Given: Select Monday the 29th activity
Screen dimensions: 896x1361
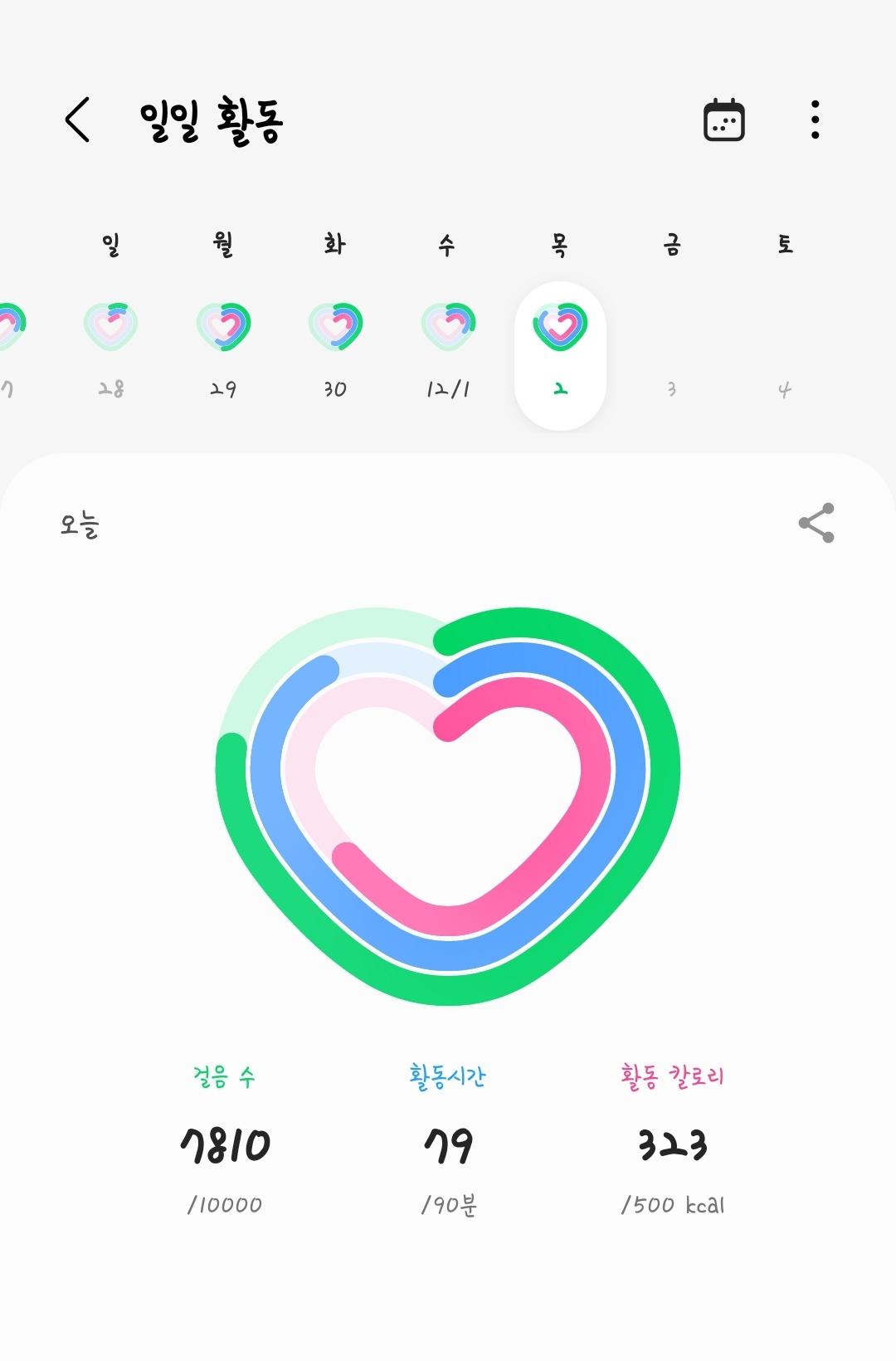Looking at the screenshot, I should click(x=223, y=349).
